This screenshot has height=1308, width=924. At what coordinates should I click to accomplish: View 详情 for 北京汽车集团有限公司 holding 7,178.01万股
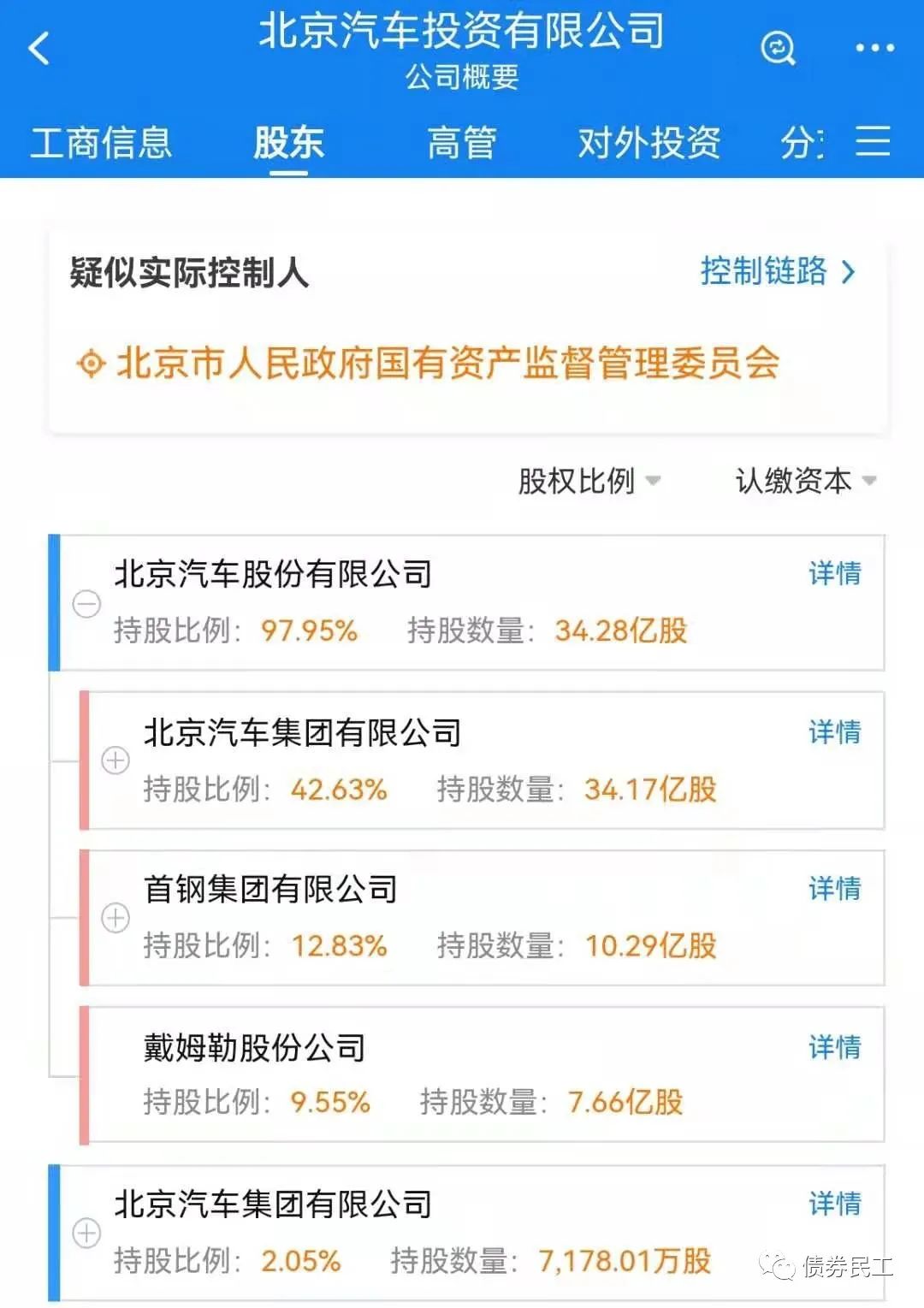click(834, 1204)
